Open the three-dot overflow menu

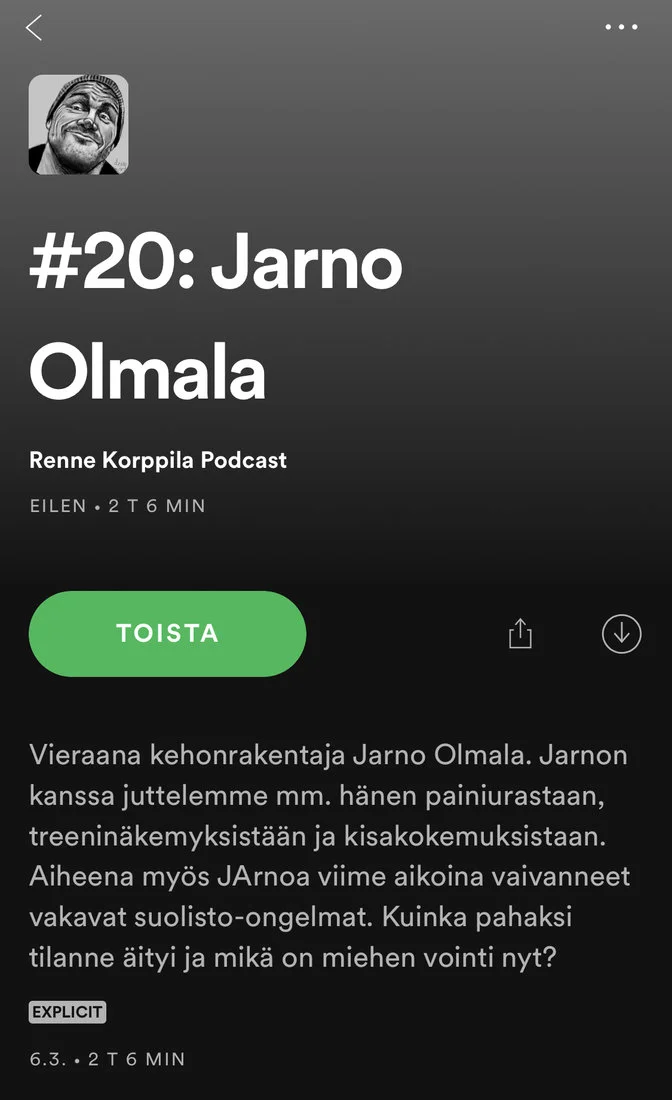coord(621,28)
